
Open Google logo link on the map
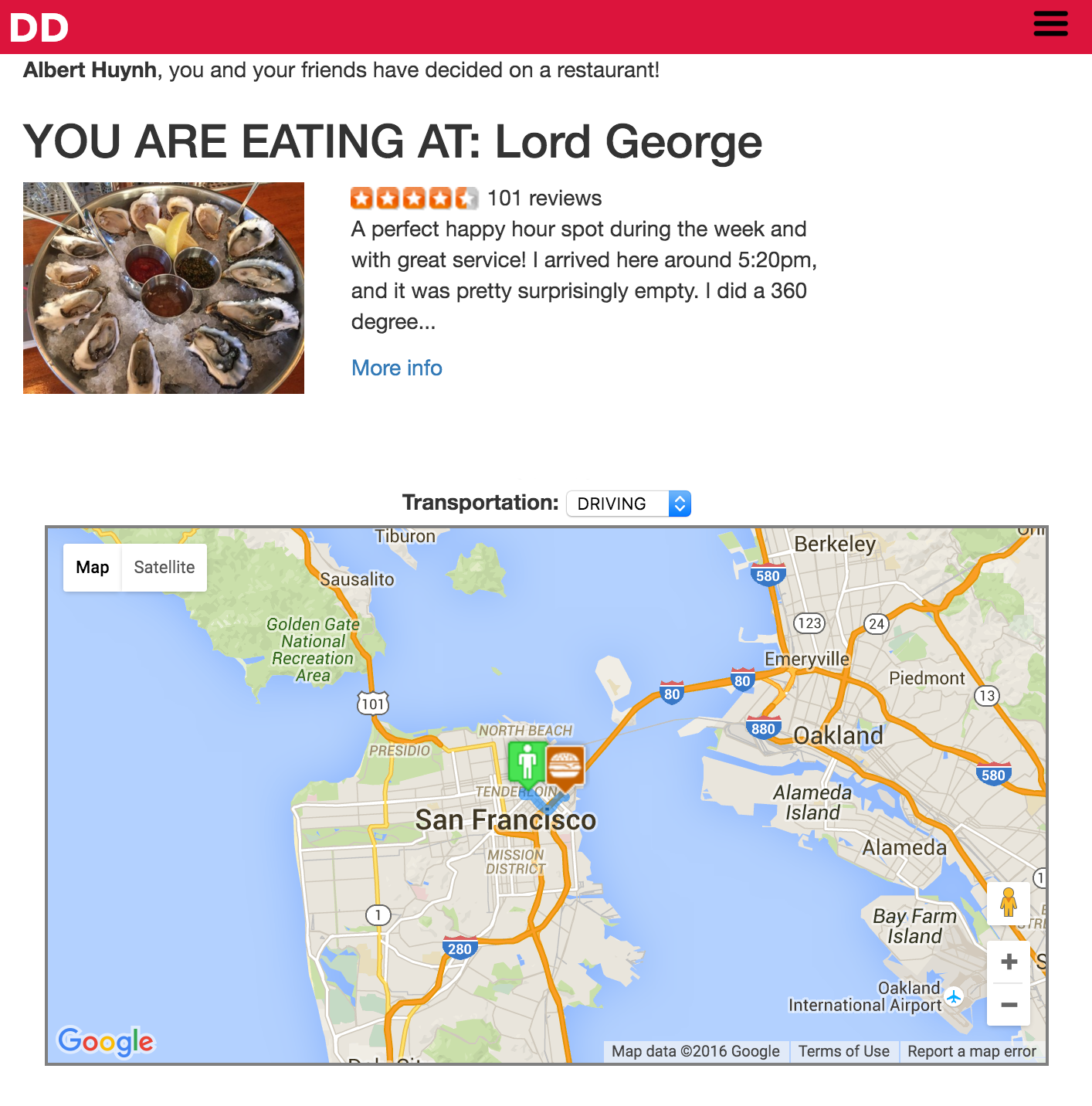coord(106,1041)
